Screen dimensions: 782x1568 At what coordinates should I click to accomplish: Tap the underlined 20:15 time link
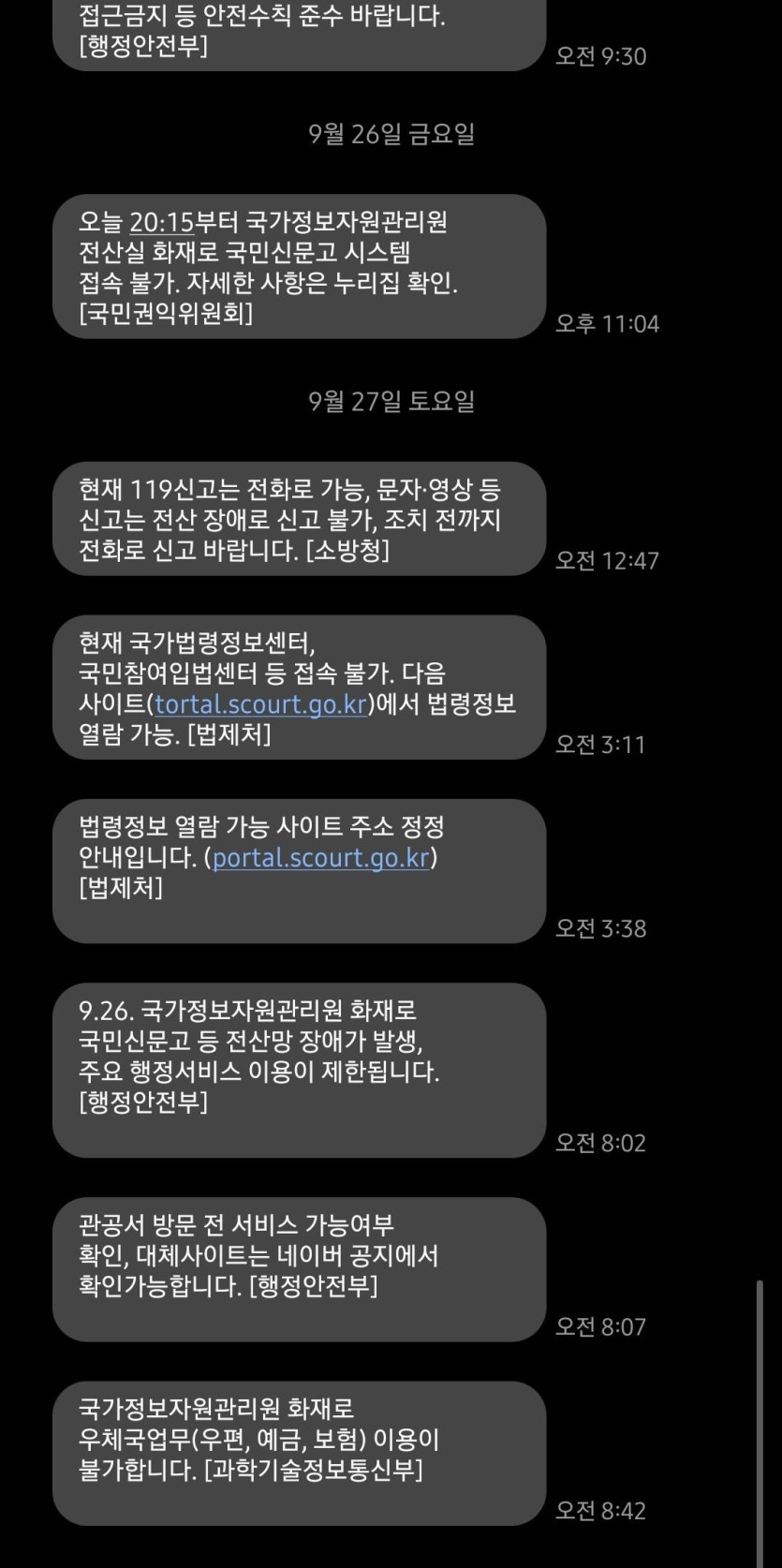coord(161,222)
